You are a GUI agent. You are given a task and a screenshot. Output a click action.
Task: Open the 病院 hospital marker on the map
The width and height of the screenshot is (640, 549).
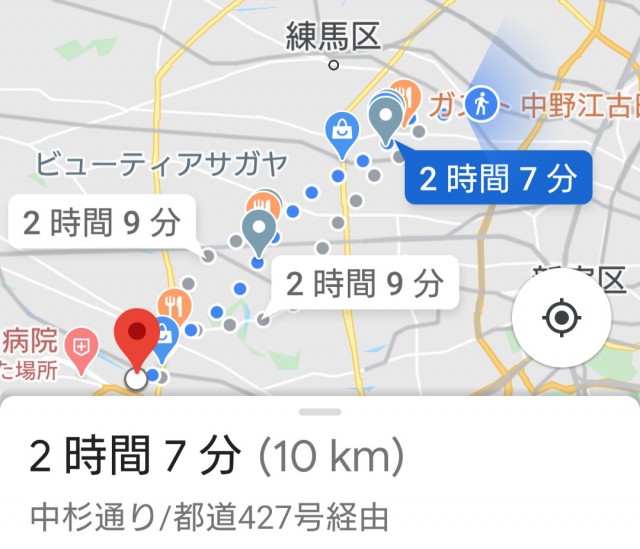pyautogui.click(x=80, y=346)
